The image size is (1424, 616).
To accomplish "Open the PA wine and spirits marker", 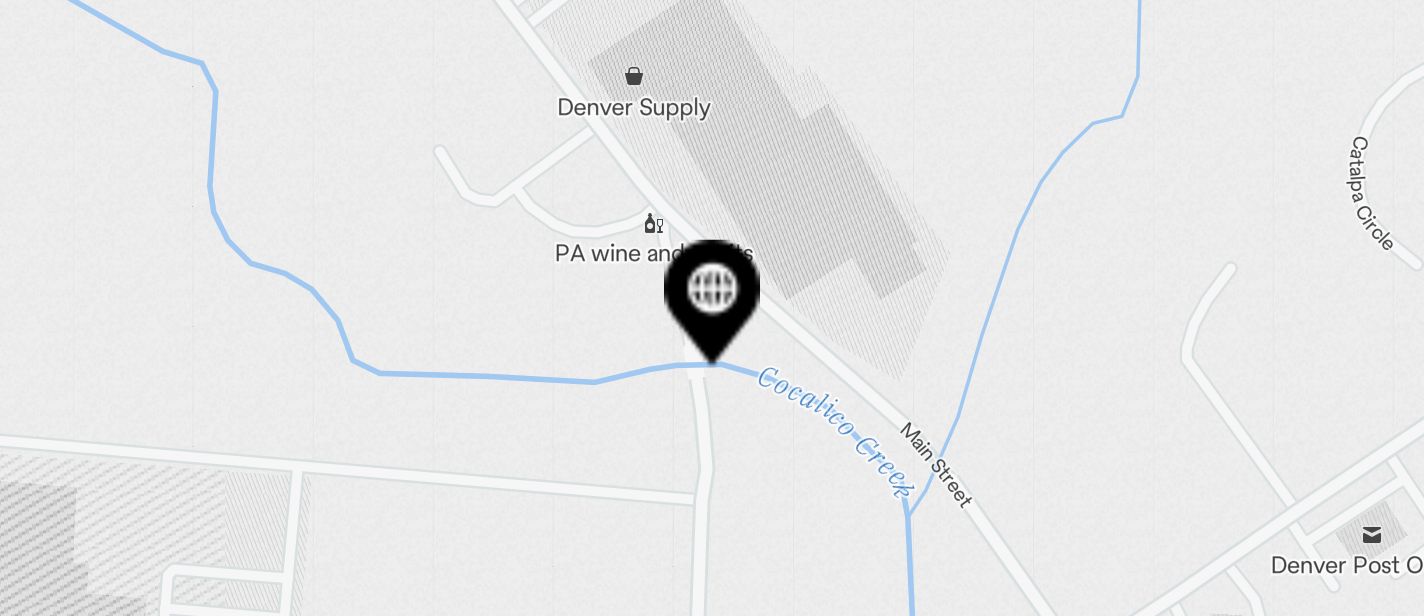I will coord(653,224).
